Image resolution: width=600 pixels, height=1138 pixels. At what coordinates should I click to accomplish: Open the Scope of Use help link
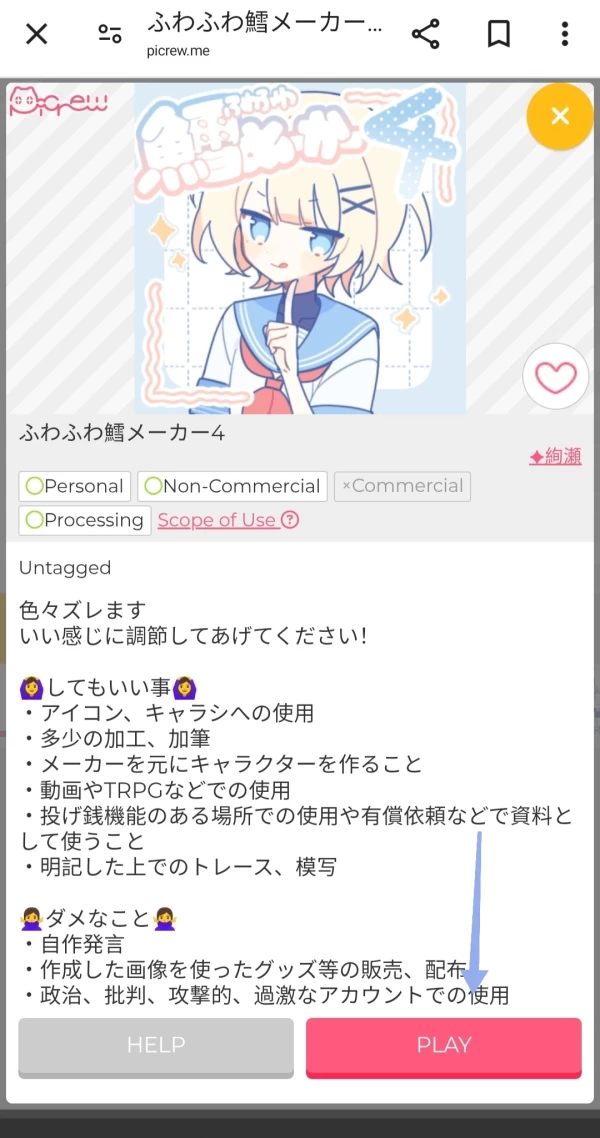[x=228, y=520]
